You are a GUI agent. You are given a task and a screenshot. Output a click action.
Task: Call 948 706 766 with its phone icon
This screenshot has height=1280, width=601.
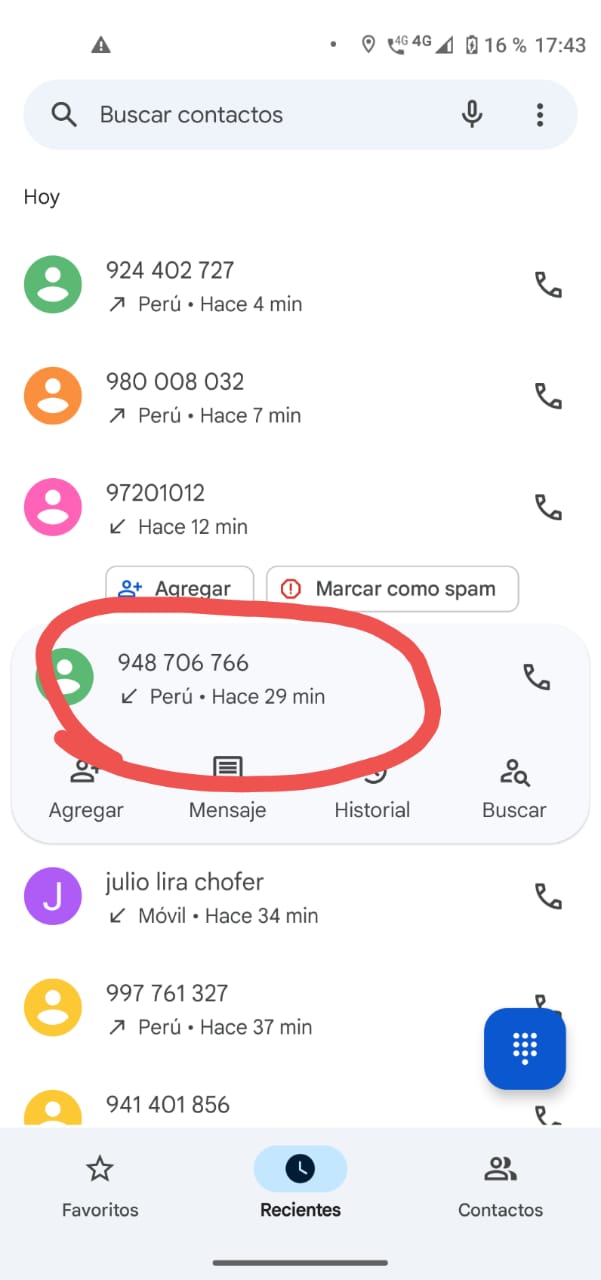[537, 678]
